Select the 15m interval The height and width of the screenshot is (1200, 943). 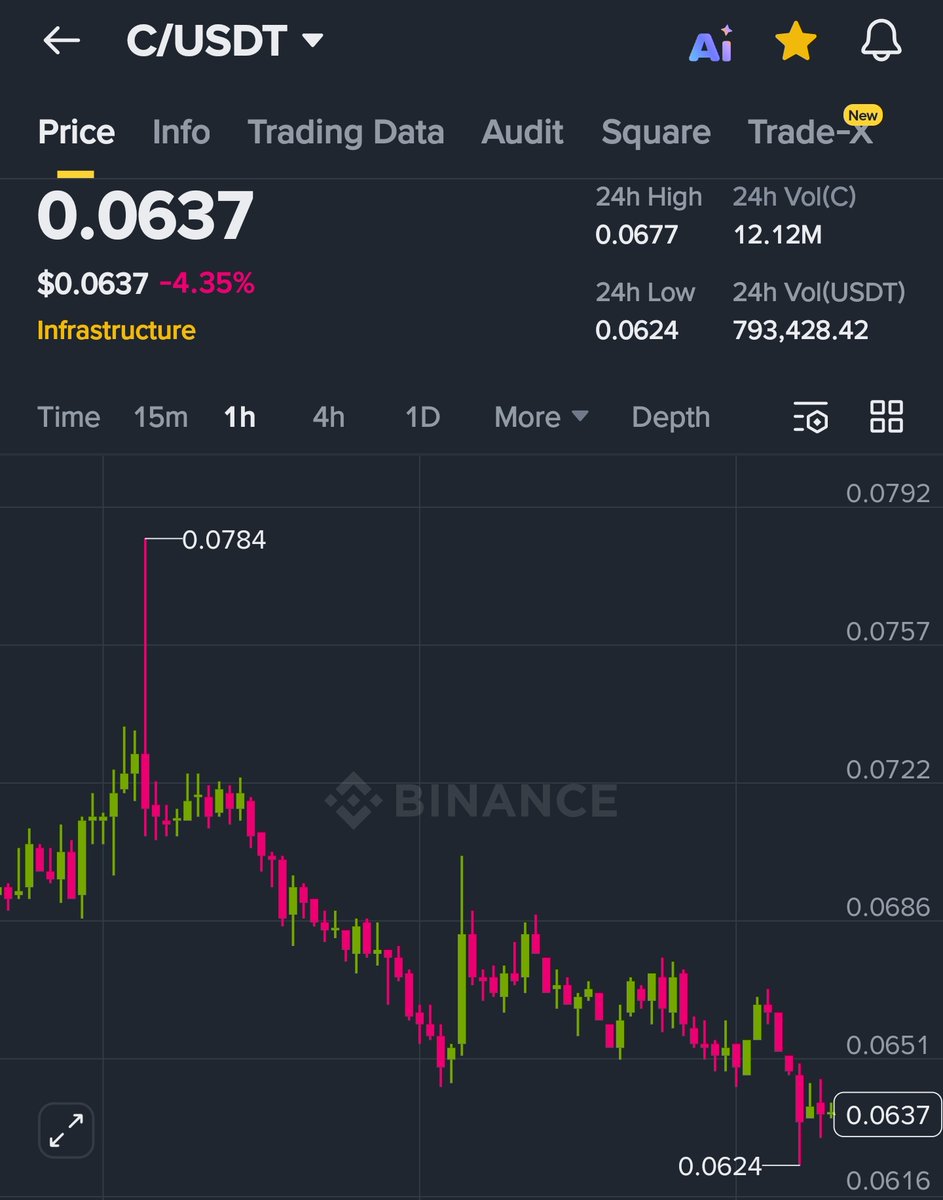click(161, 417)
